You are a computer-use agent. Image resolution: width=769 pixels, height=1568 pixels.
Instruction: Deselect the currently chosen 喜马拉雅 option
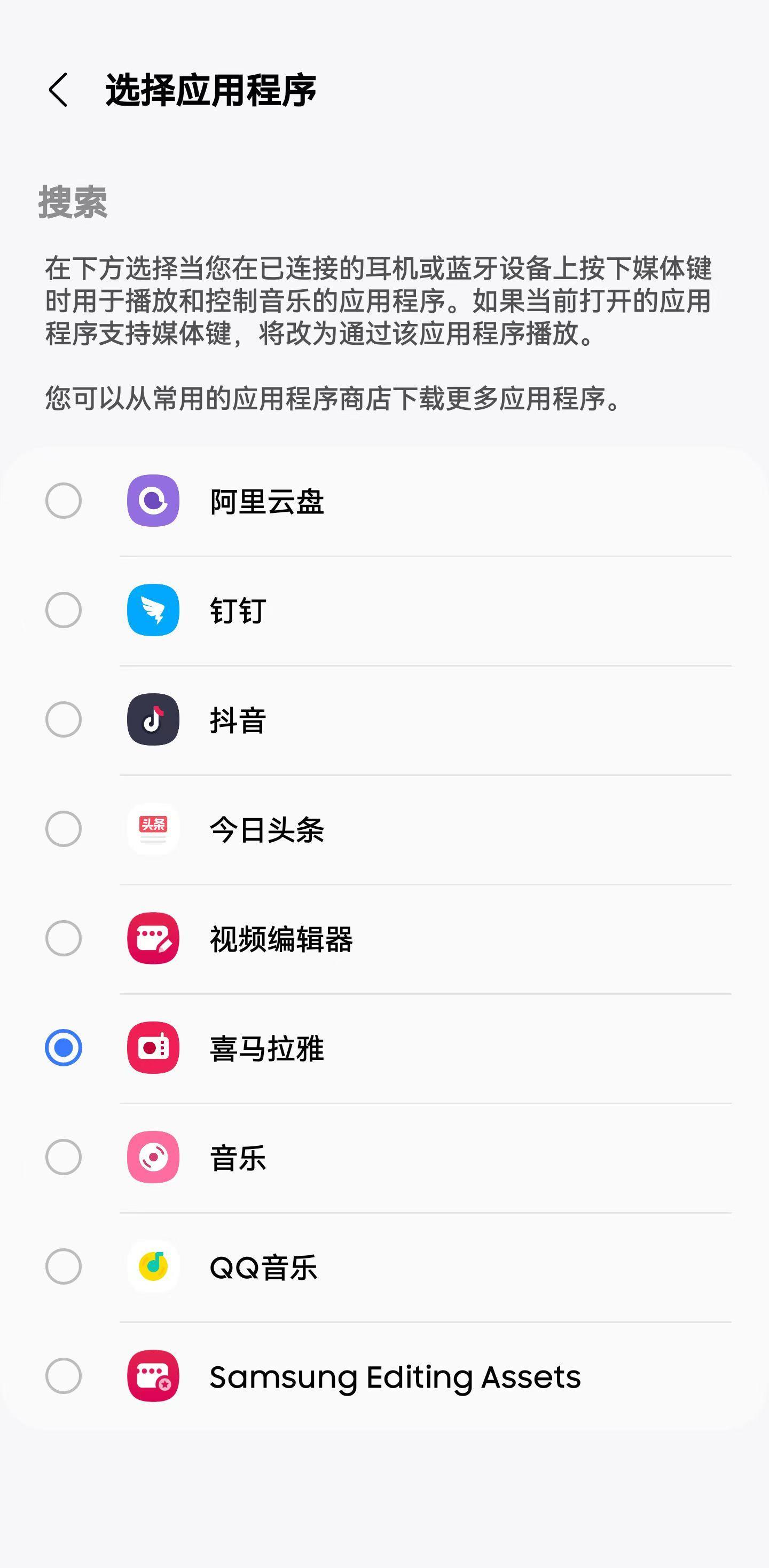(x=65, y=1048)
